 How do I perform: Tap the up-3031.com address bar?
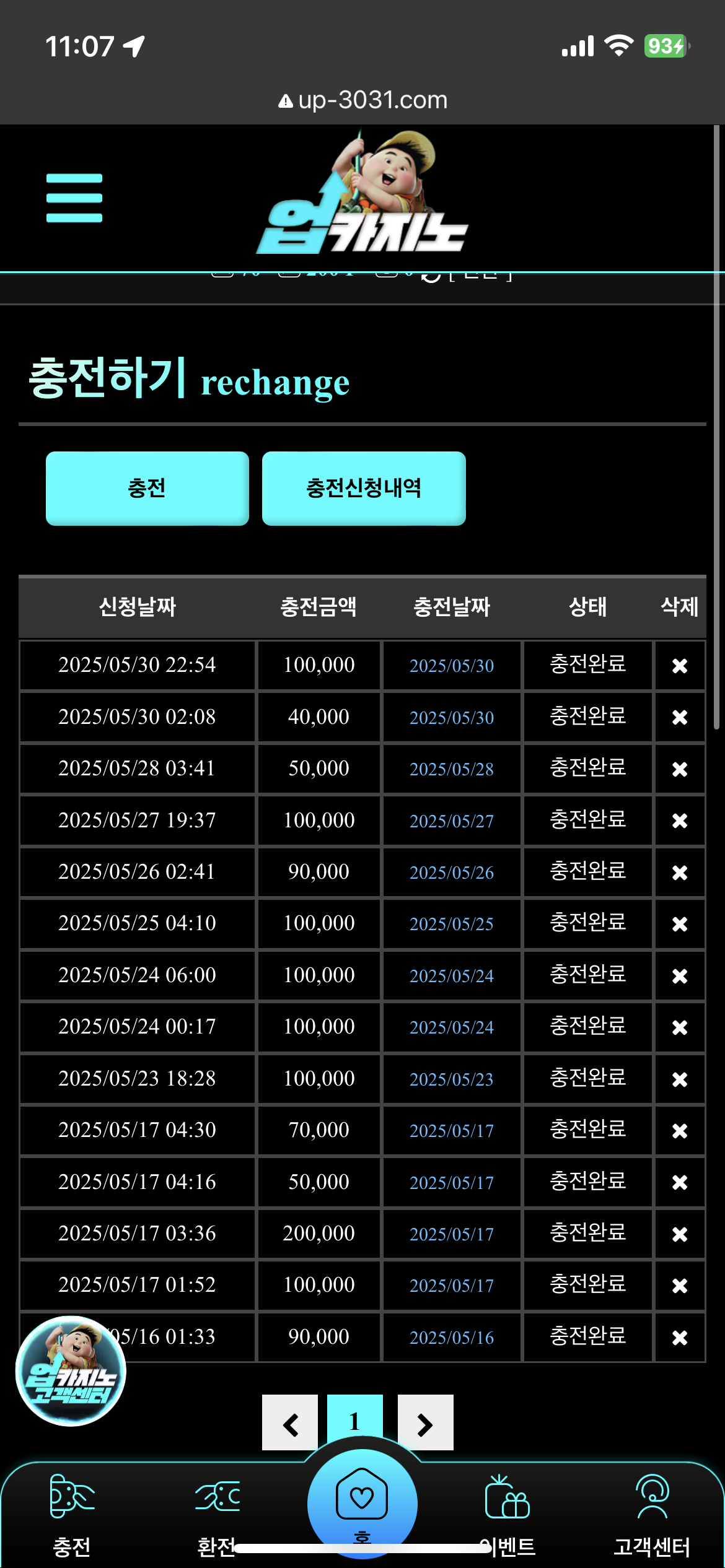[x=362, y=100]
